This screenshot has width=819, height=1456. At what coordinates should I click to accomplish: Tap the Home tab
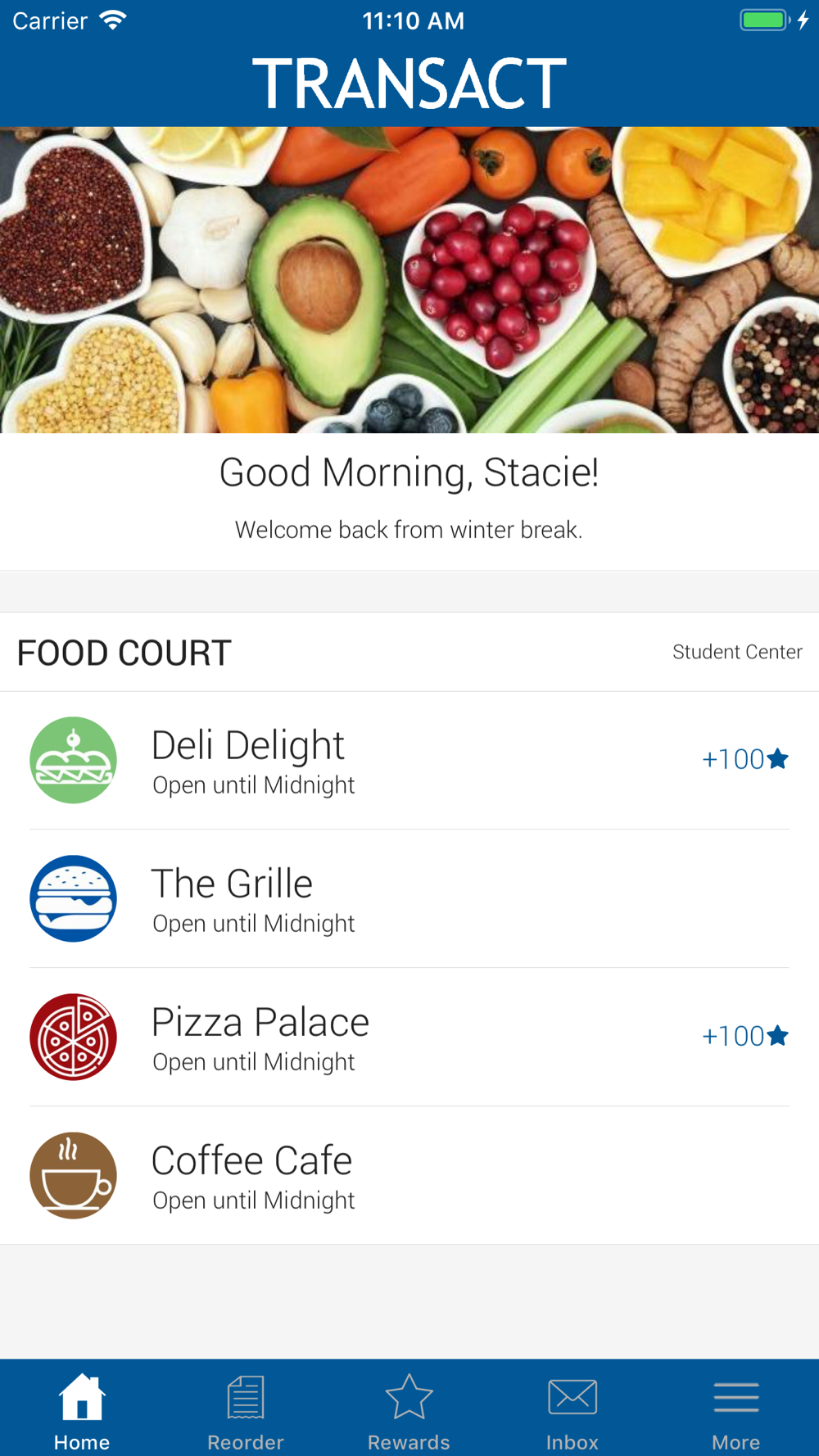pyautogui.click(x=82, y=1410)
